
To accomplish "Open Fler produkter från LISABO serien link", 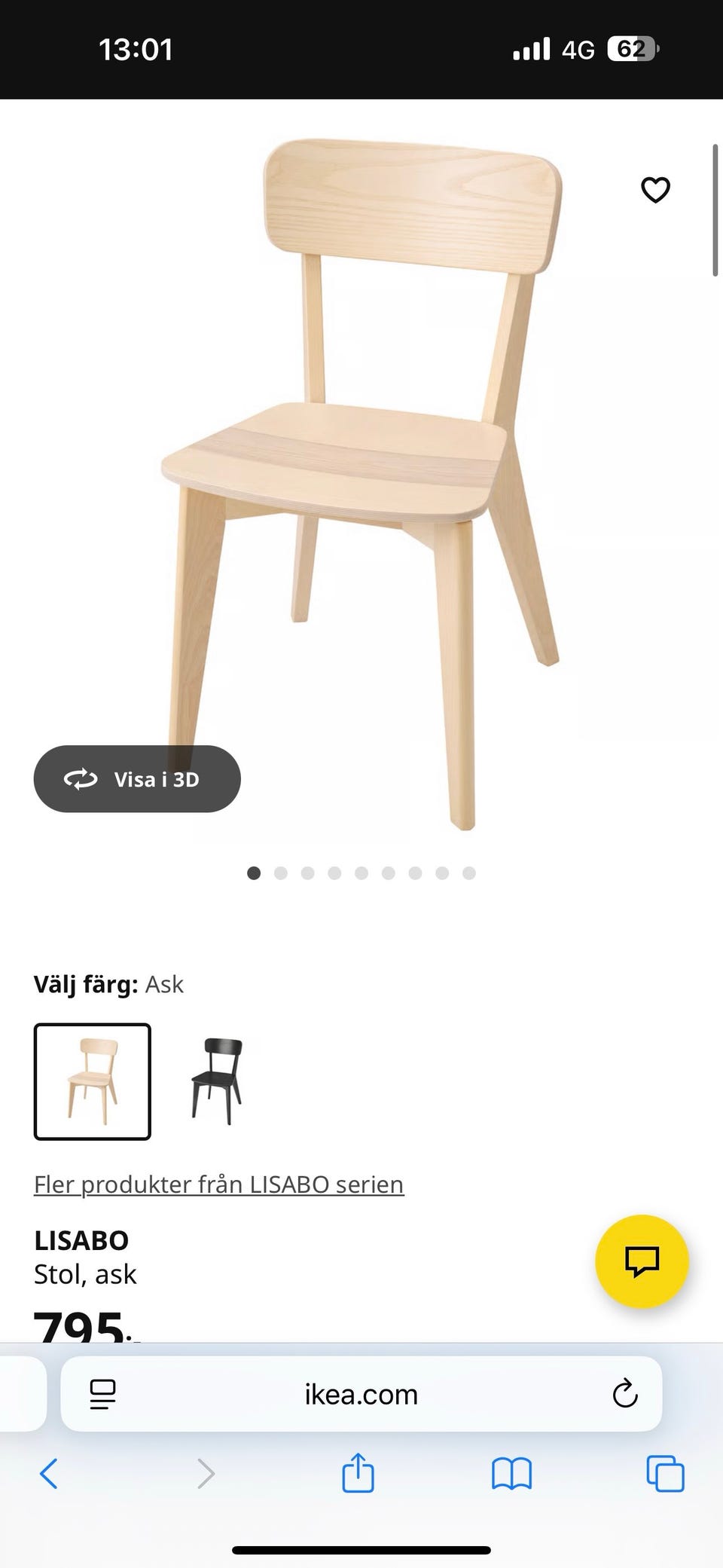I will tap(218, 1184).
